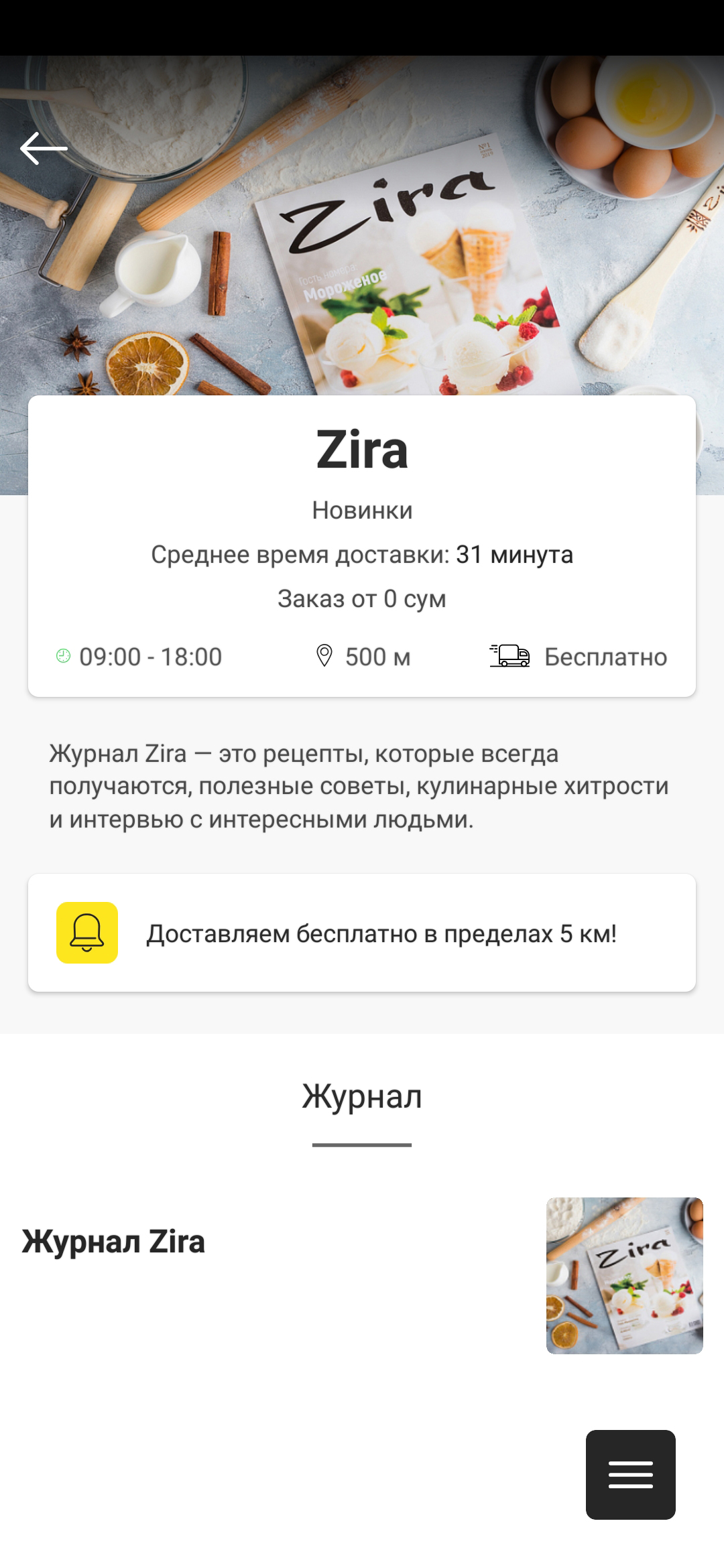The width and height of the screenshot is (724, 1568).
Task: Open the Журнал Zira product item
Action: pos(362,1275)
